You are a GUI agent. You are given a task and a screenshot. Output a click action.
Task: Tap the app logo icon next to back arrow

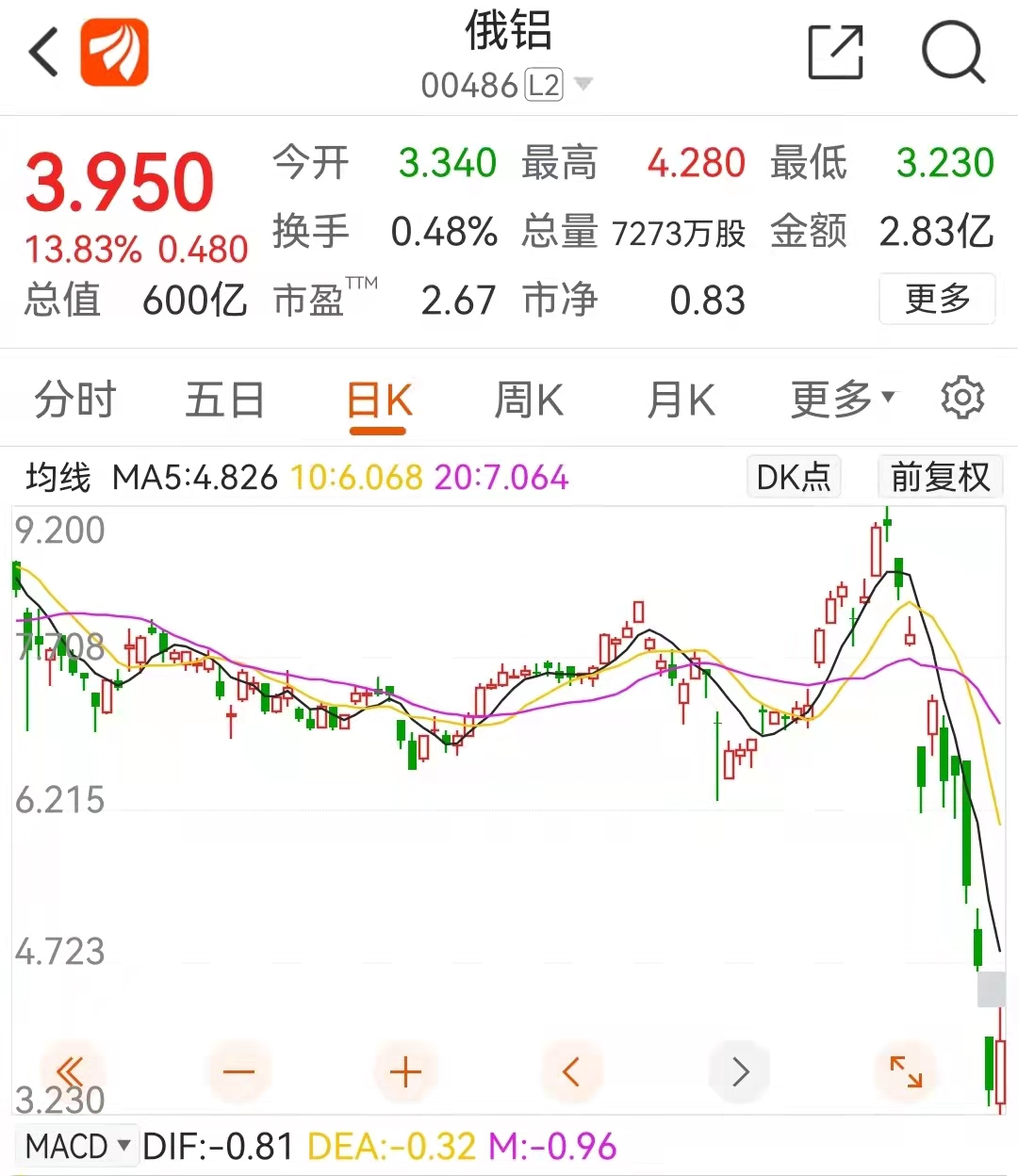114,52
